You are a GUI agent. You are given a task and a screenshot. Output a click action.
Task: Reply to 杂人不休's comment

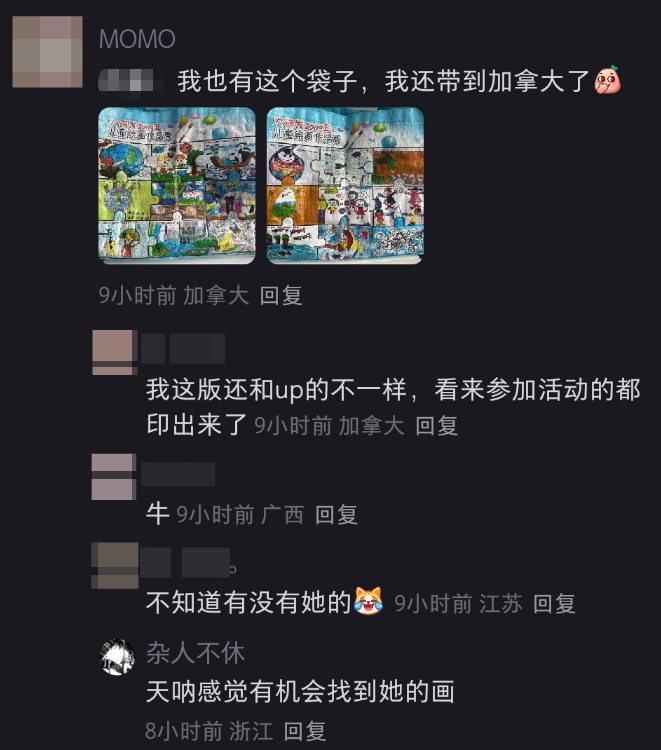click(x=305, y=731)
